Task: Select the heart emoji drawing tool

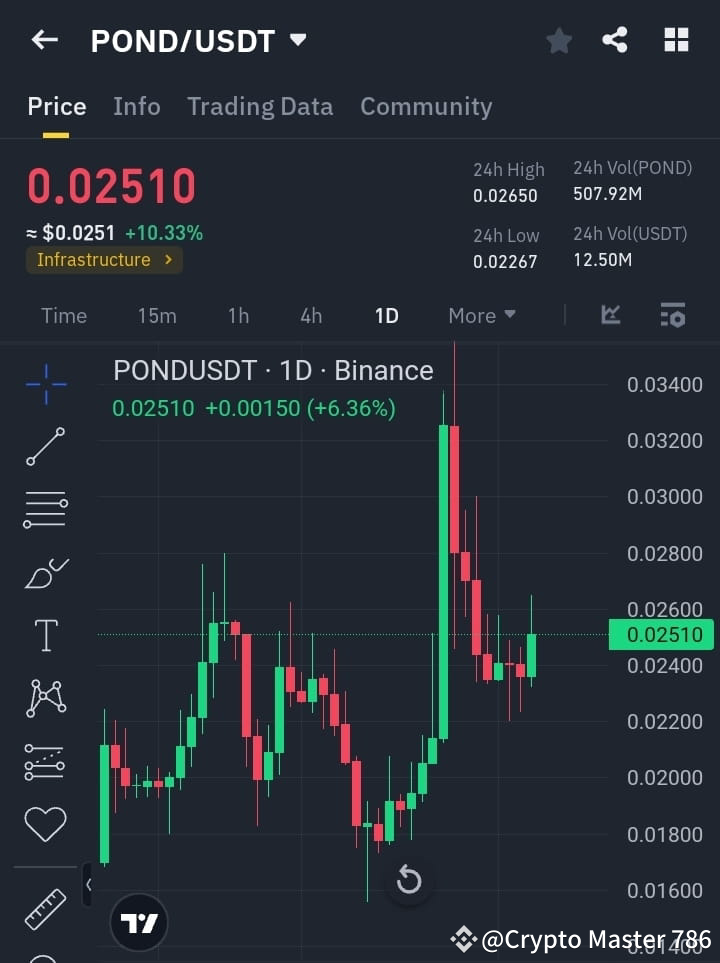Action: pyautogui.click(x=45, y=822)
